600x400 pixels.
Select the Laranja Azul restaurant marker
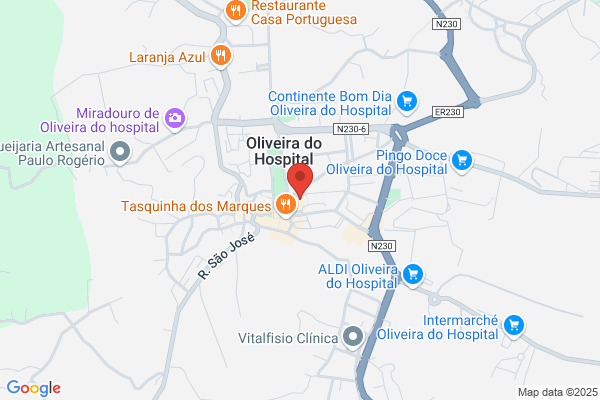(221, 56)
